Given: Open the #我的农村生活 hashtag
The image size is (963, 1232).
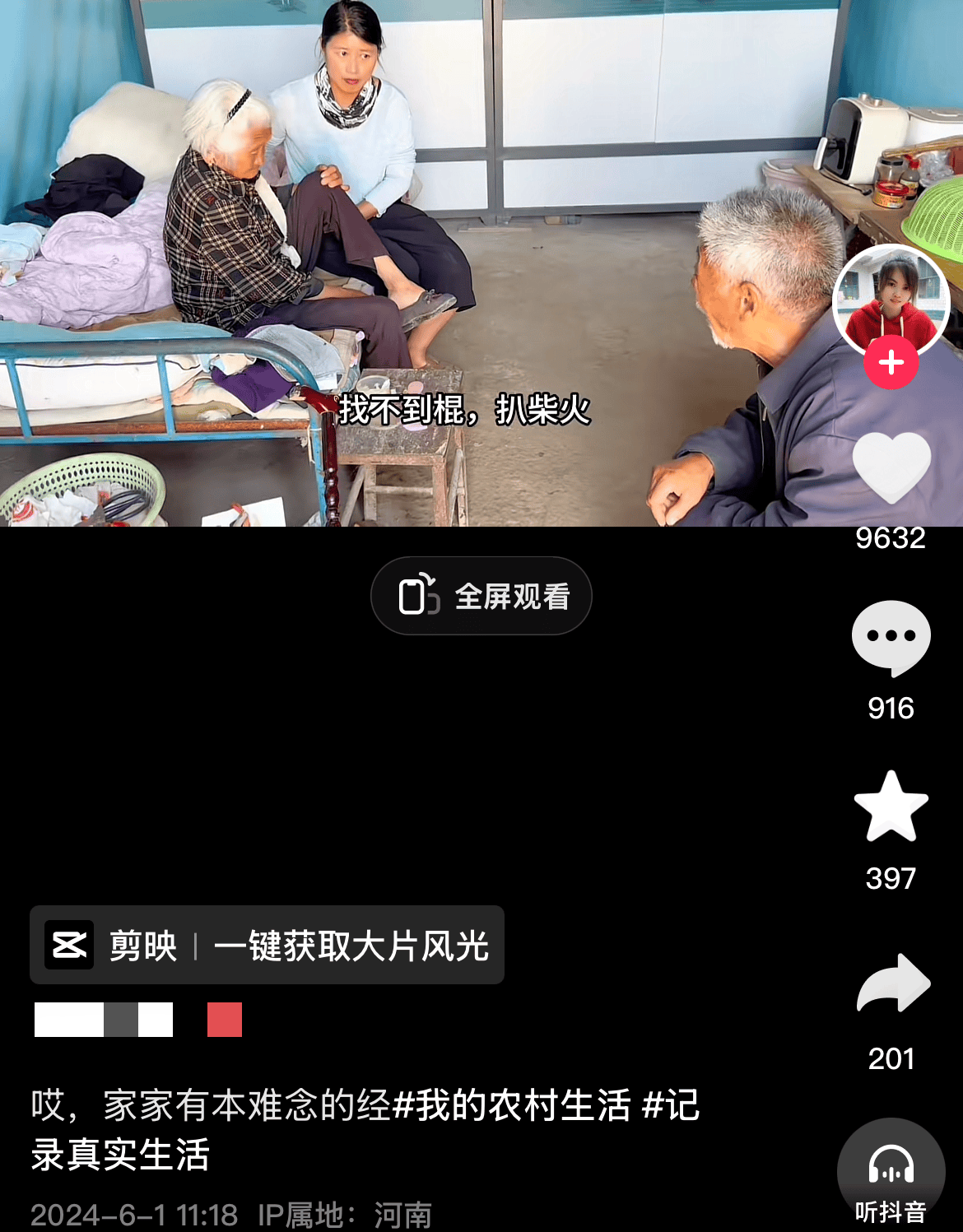Looking at the screenshot, I should tap(512, 1104).
